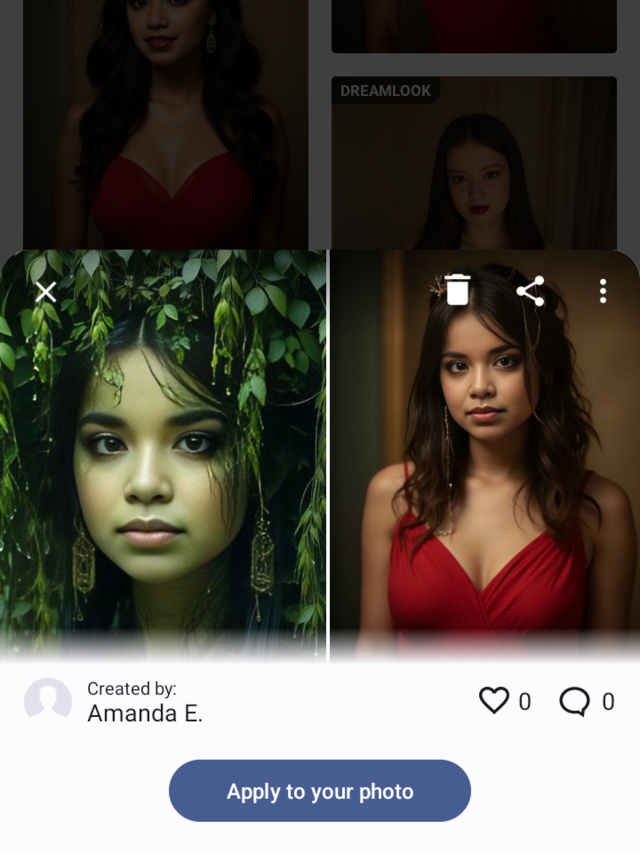Share this photo

tap(530, 291)
